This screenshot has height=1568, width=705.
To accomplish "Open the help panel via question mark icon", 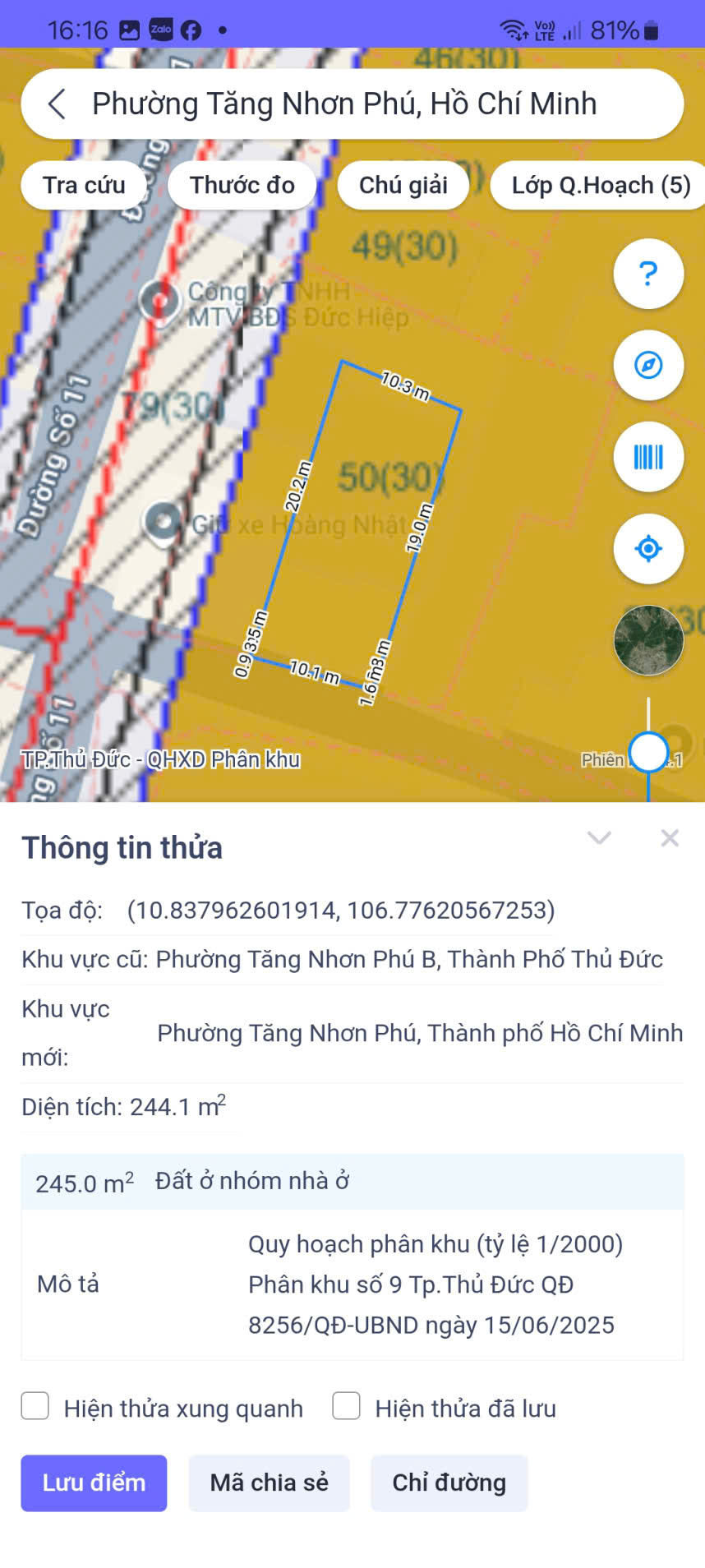I will click(647, 274).
